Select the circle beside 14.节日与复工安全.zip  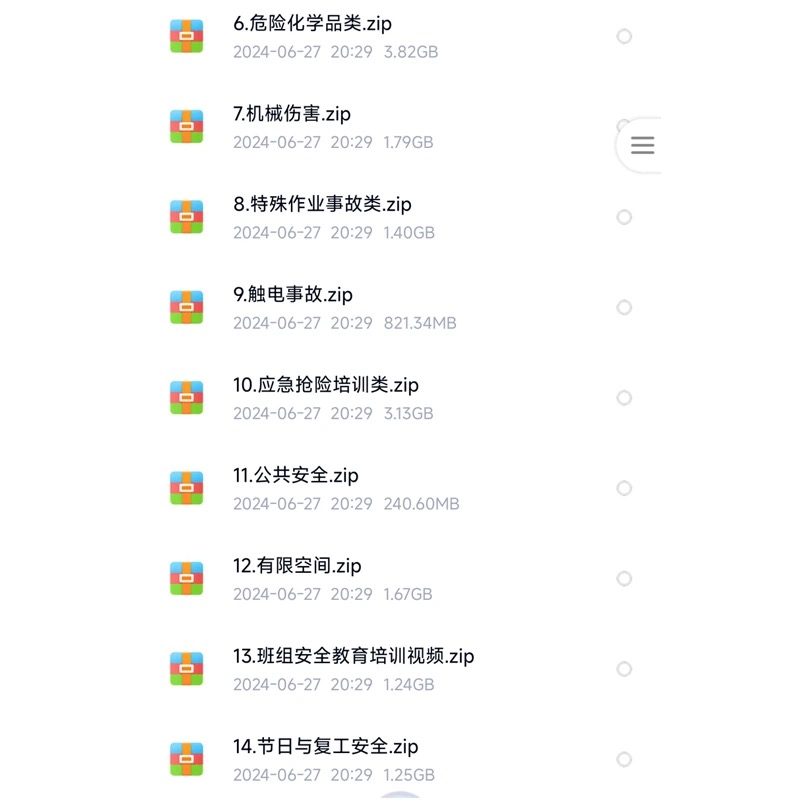click(624, 759)
